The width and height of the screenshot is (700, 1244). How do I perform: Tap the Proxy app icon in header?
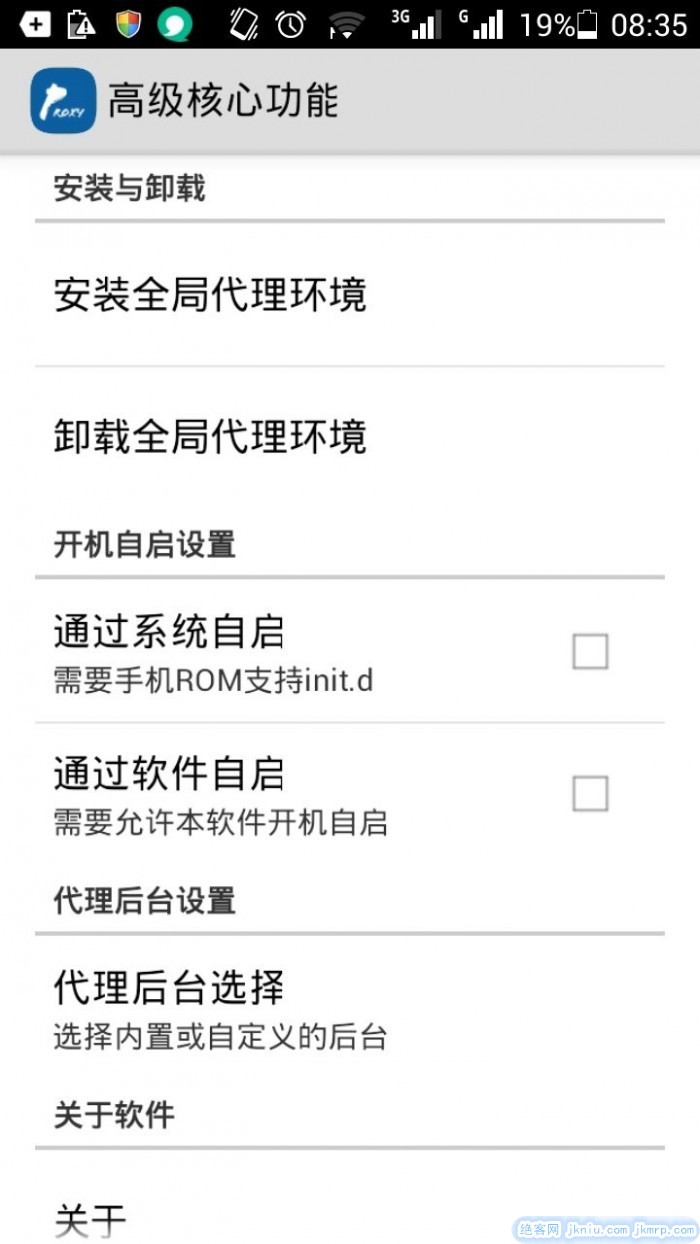(x=63, y=101)
